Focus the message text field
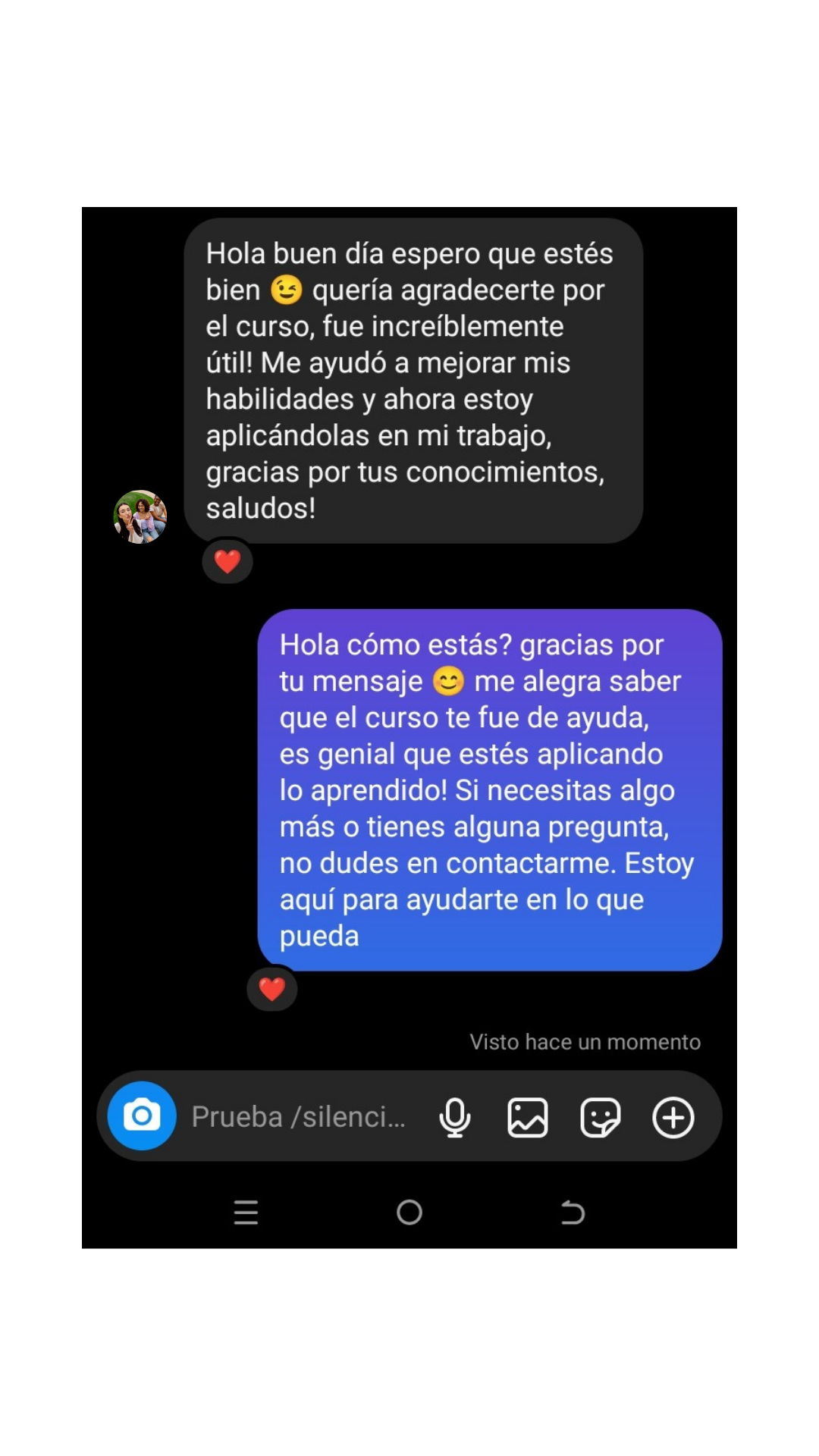The width and height of the screenshot is (819, 1456). (299, 1117)
